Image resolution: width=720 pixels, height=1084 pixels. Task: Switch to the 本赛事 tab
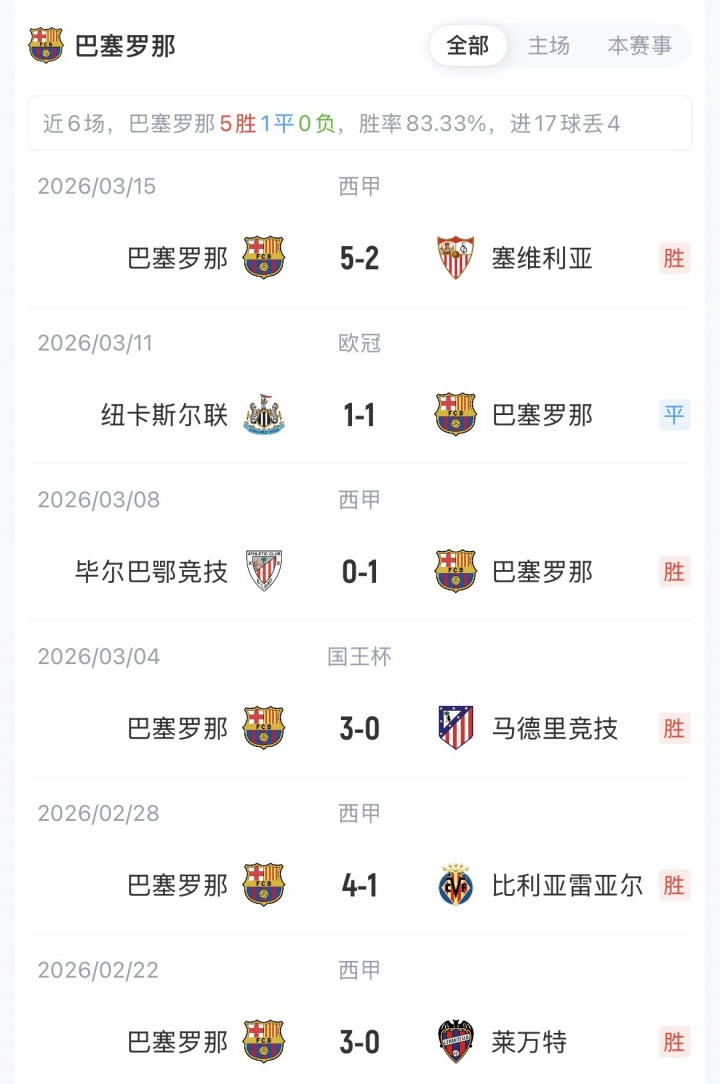point(640,46)
